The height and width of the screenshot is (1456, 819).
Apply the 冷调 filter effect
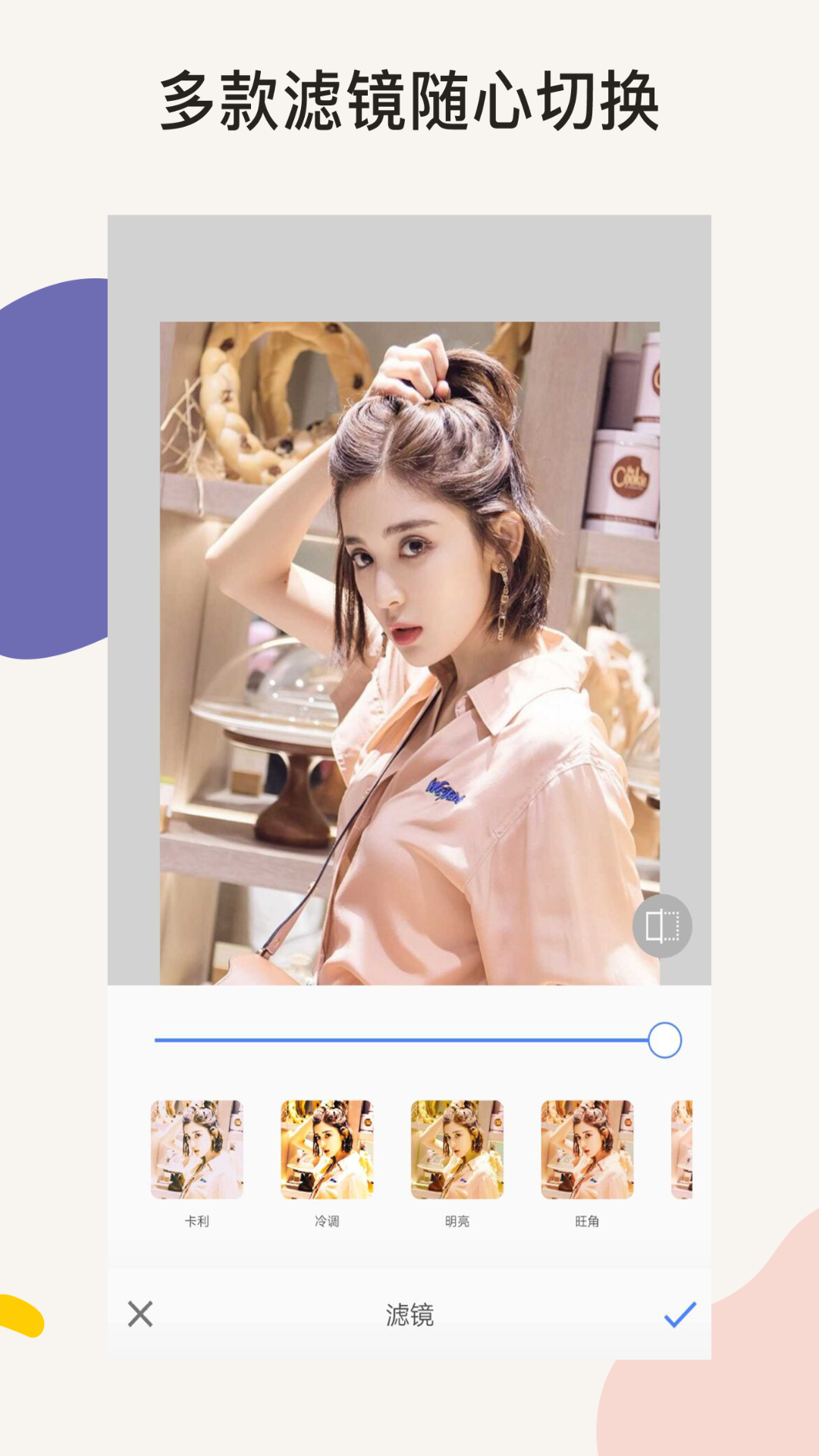[328, 1147]
